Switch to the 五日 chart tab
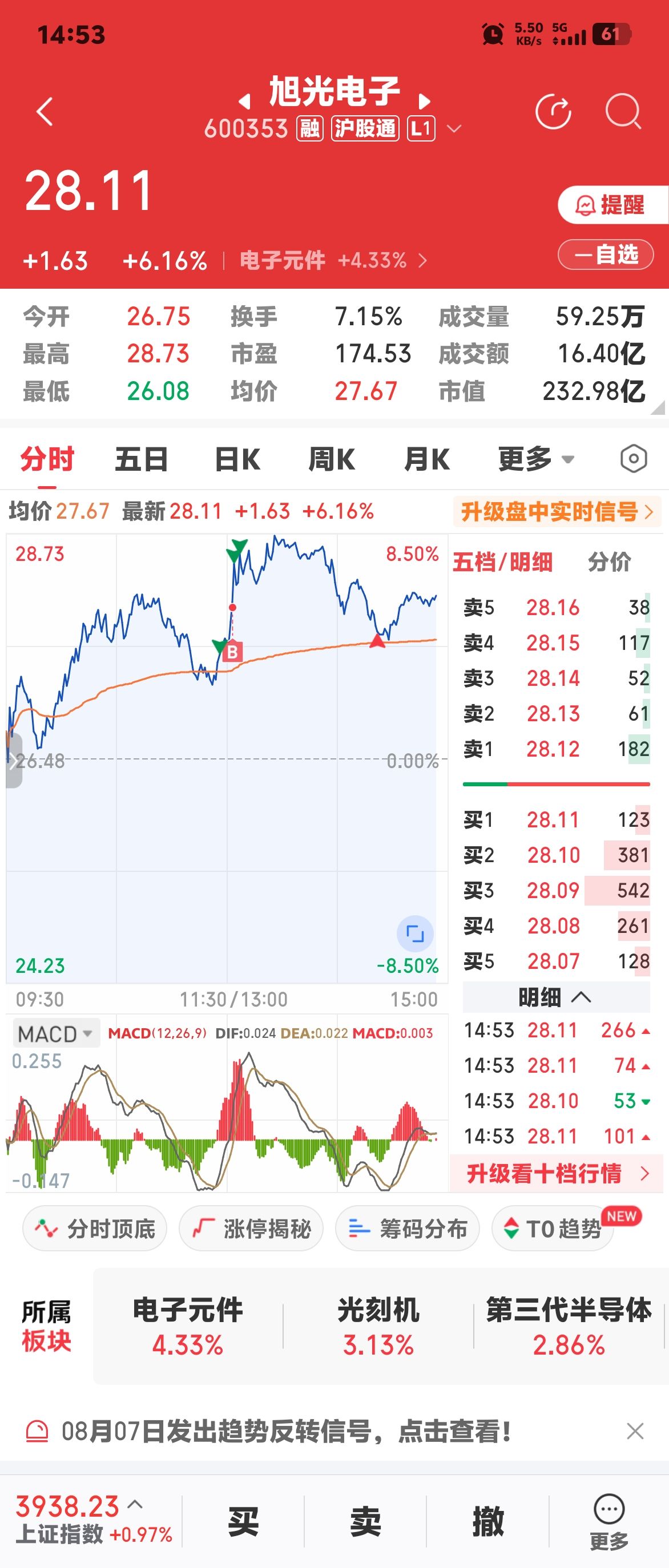 141,459
